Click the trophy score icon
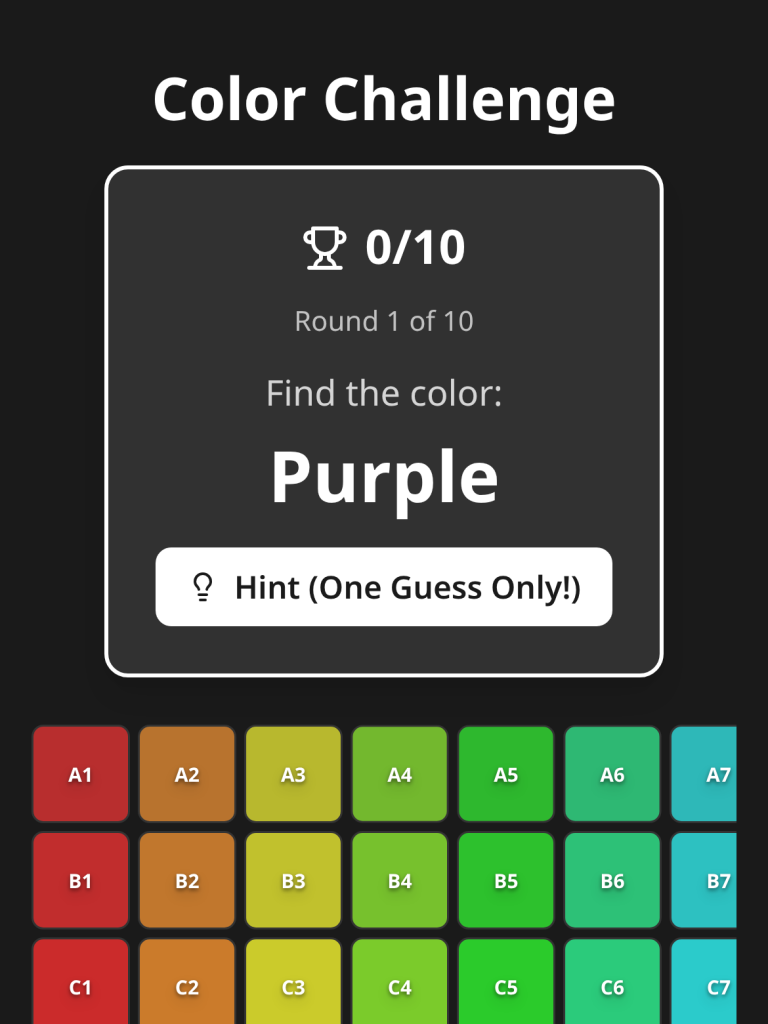768x1024 pixels. pos(322,246)
